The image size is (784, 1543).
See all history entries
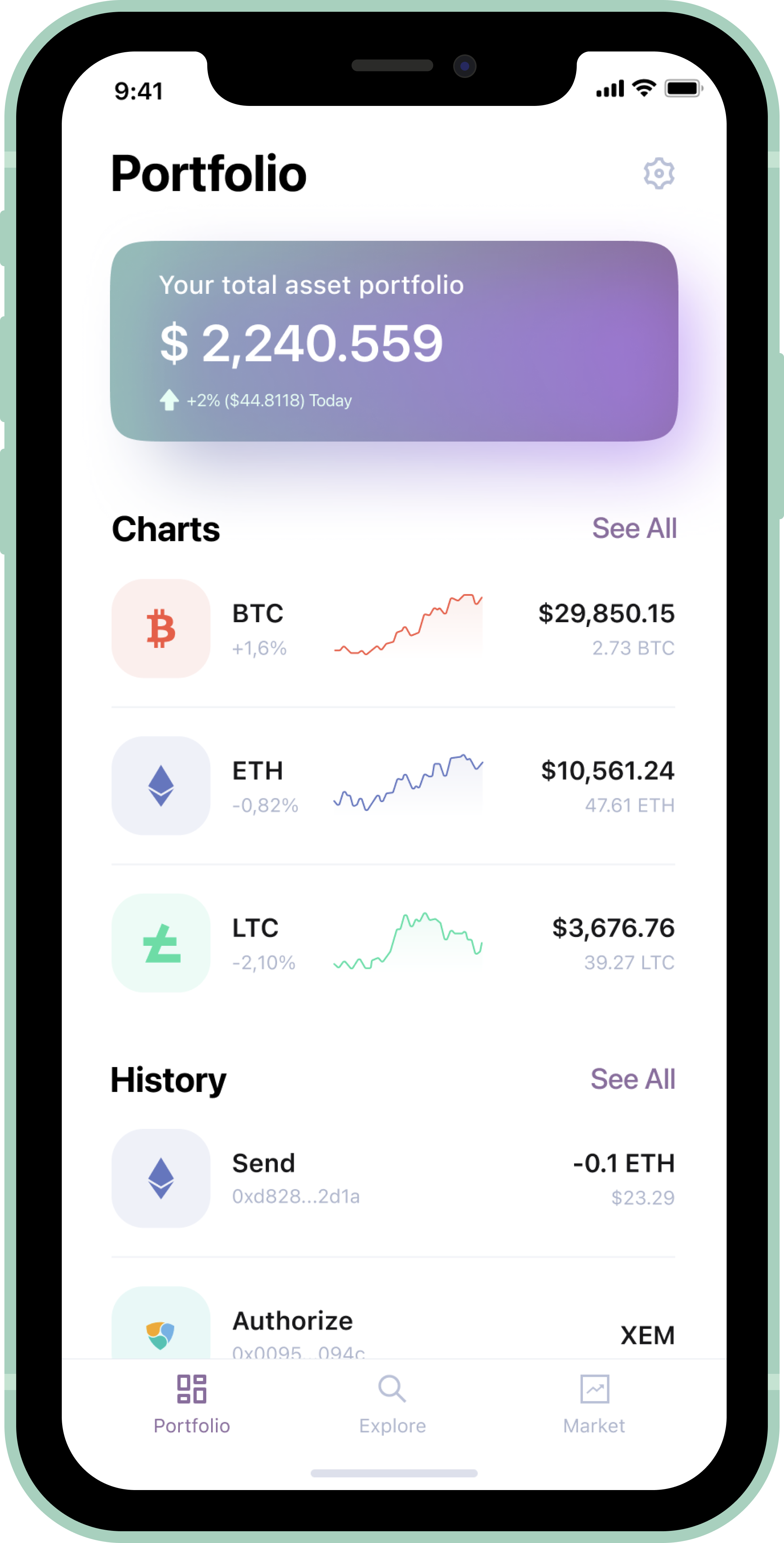632,1079
